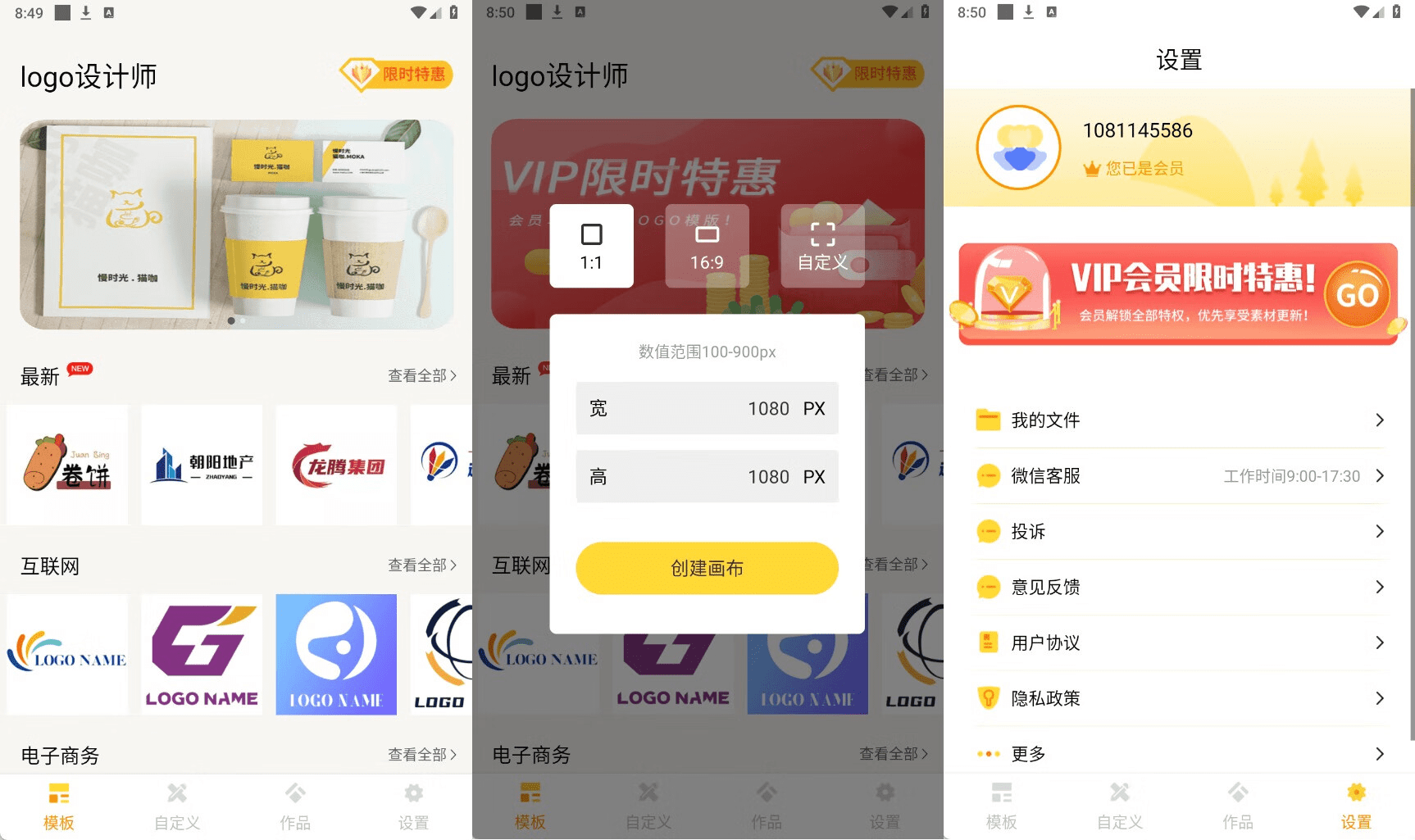The height and width of the screenshot is (840, 1415).
Task: Select the 自定义 custom canvas size option
Action: click(822, 246)
